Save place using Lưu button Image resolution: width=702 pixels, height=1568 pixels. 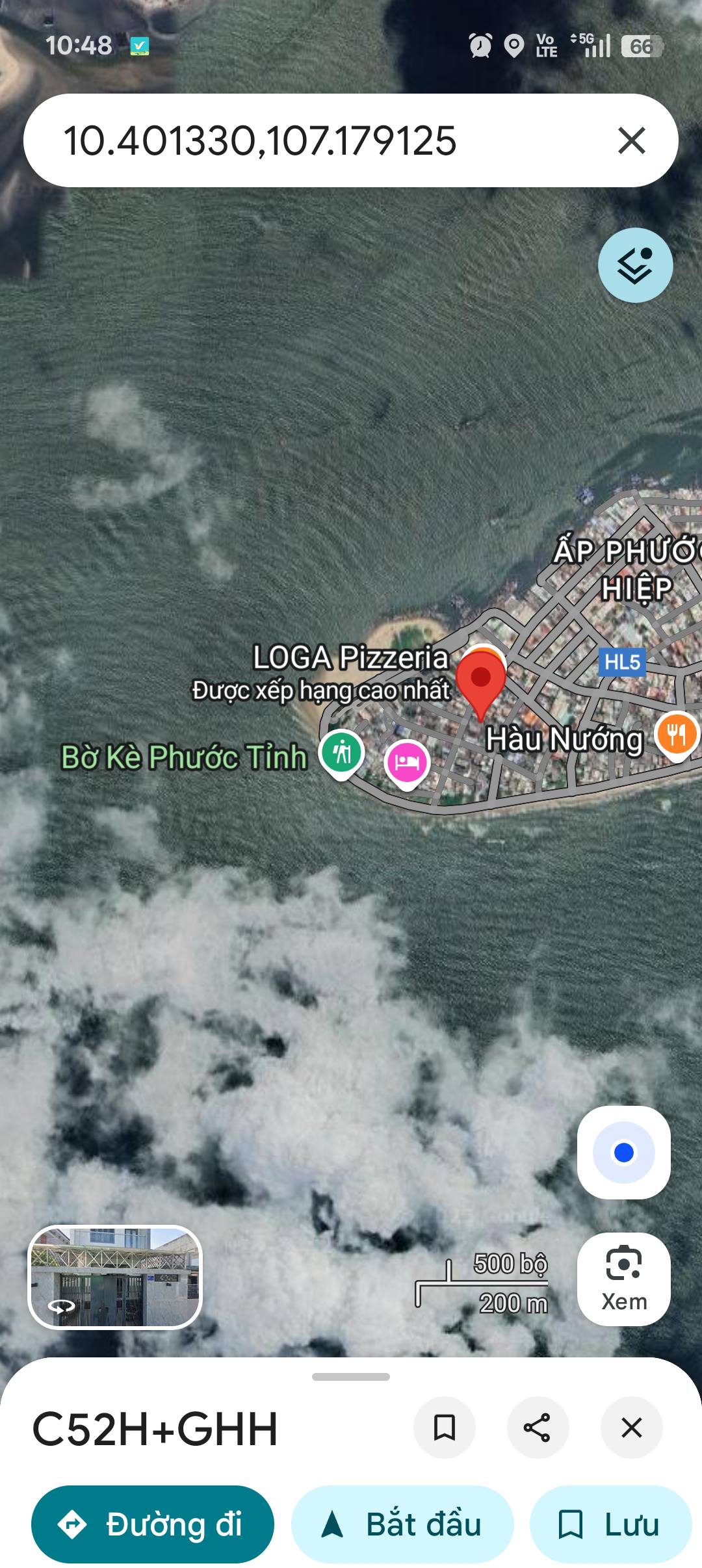(610, 1524)
